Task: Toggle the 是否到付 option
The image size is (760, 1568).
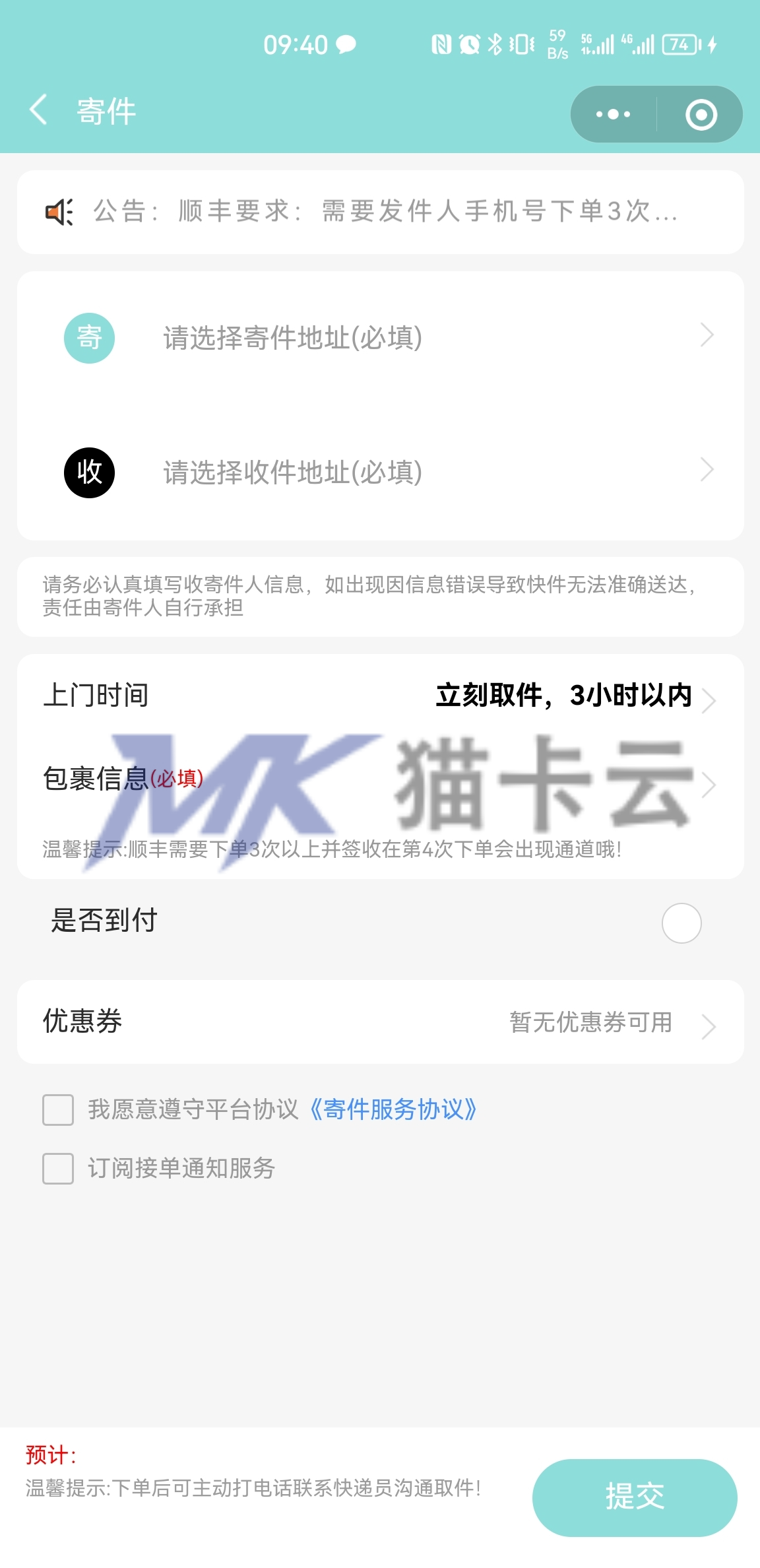Action: pyautogui.click(x=681, y=923)
